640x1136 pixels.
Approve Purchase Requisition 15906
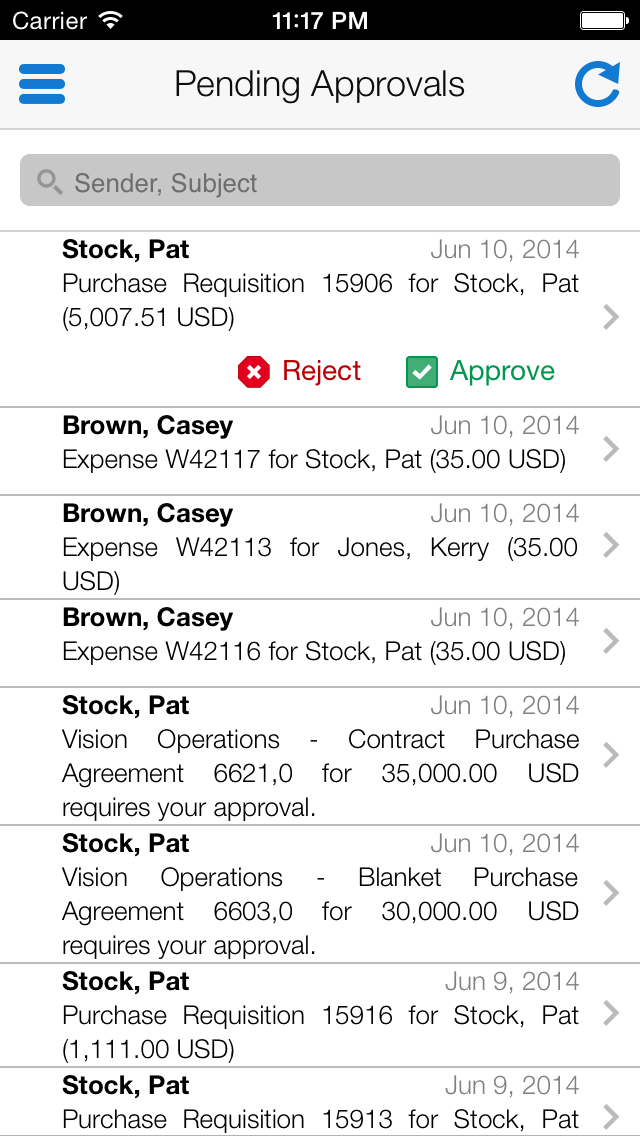[481, 372]
